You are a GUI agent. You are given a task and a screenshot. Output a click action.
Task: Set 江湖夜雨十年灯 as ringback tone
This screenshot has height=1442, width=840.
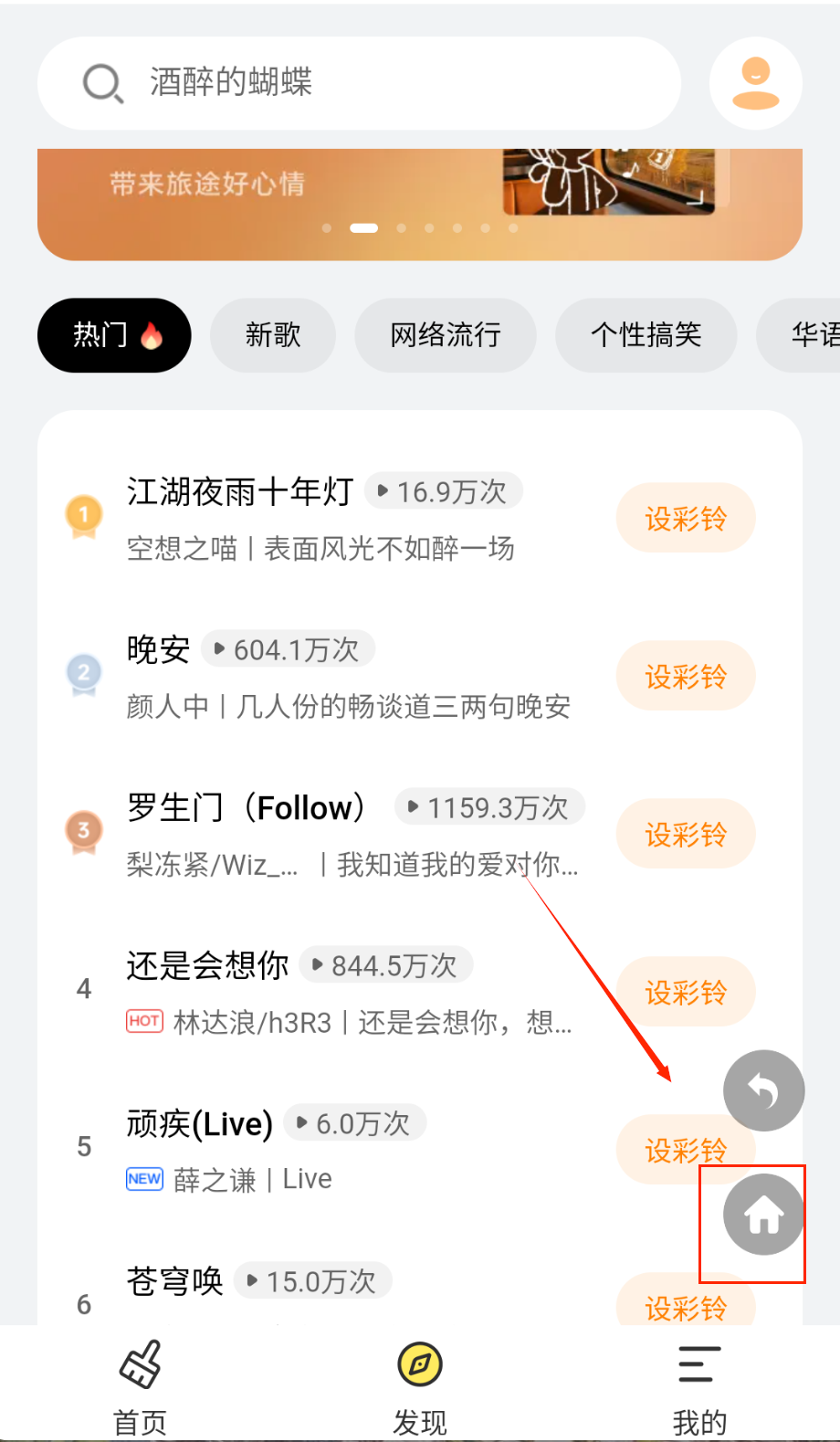click(x=686, y=519)
